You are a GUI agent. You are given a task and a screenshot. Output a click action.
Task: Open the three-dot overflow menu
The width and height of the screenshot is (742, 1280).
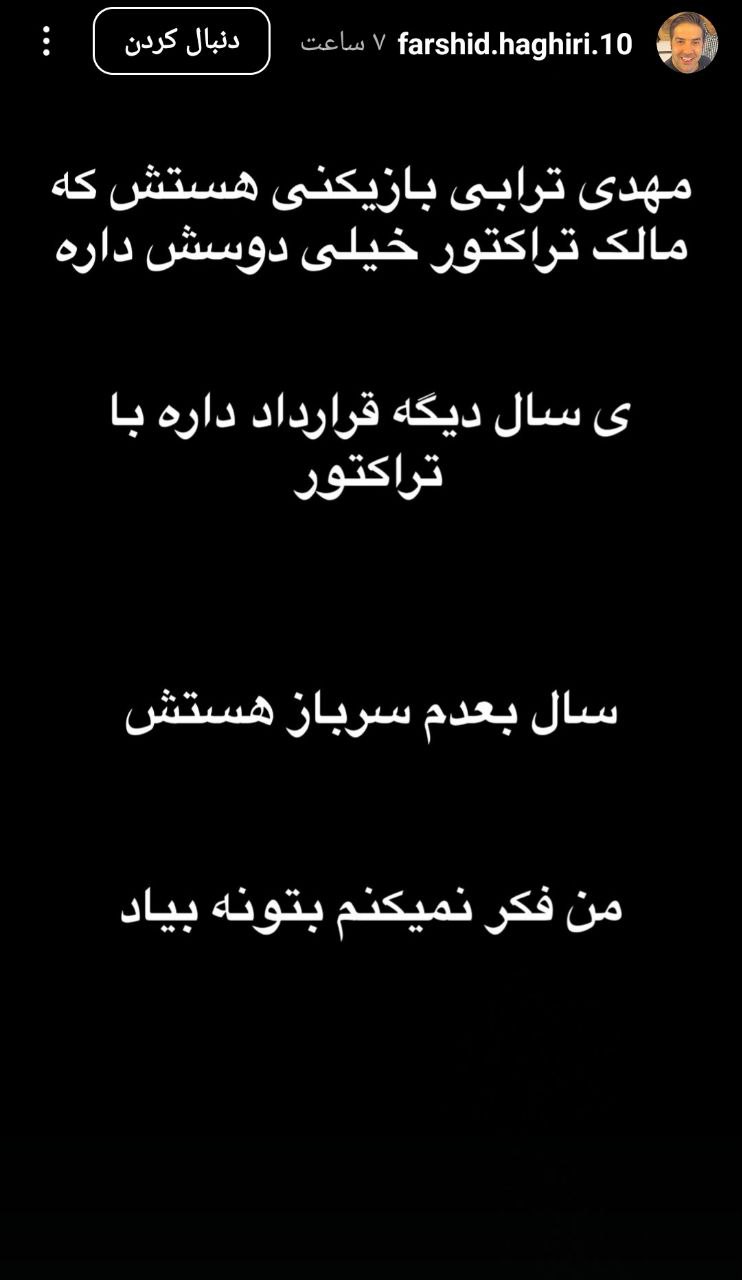tap(46, 41)
